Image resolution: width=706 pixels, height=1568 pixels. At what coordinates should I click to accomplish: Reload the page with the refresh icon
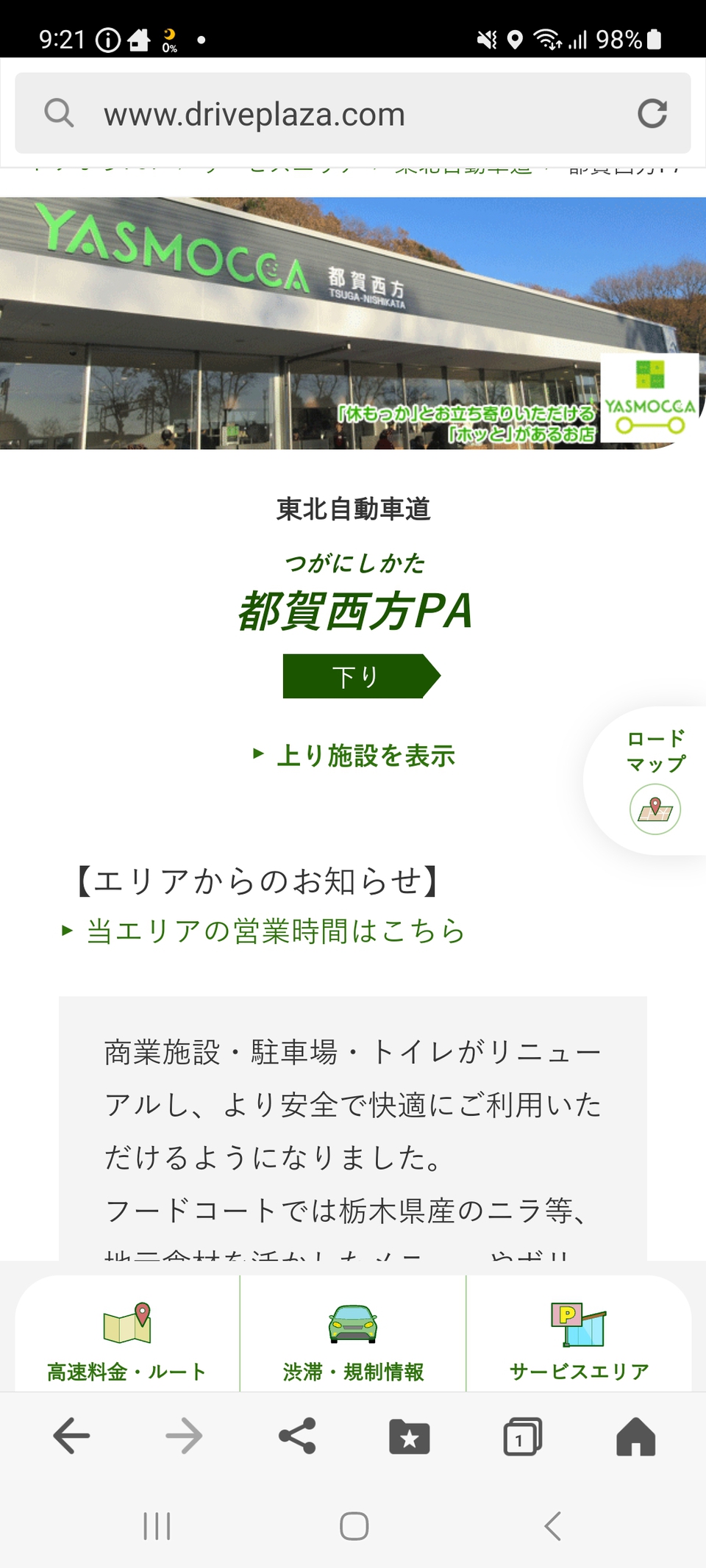652,113
